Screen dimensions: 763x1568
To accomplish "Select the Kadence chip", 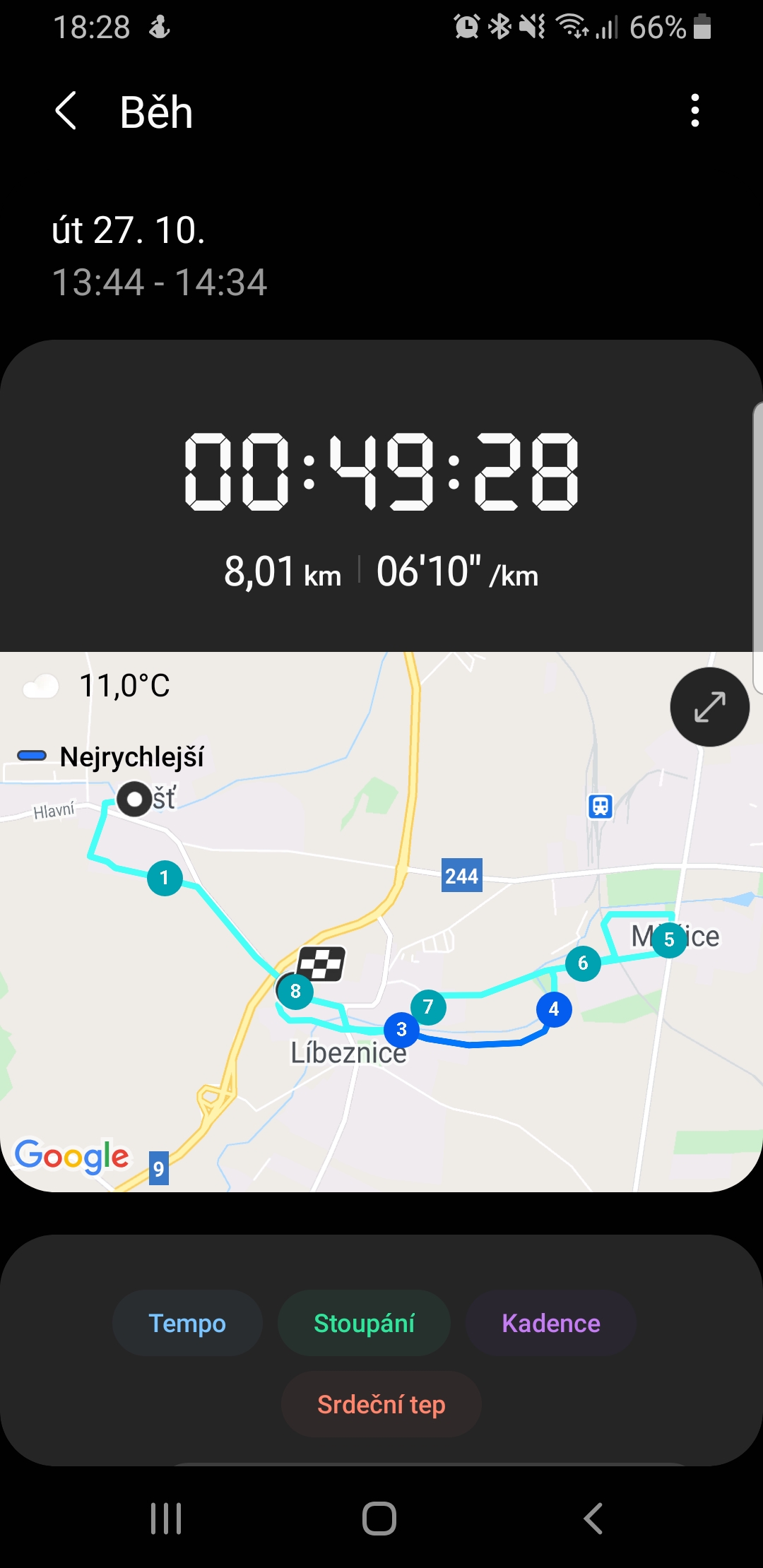I will point(551,1323).
